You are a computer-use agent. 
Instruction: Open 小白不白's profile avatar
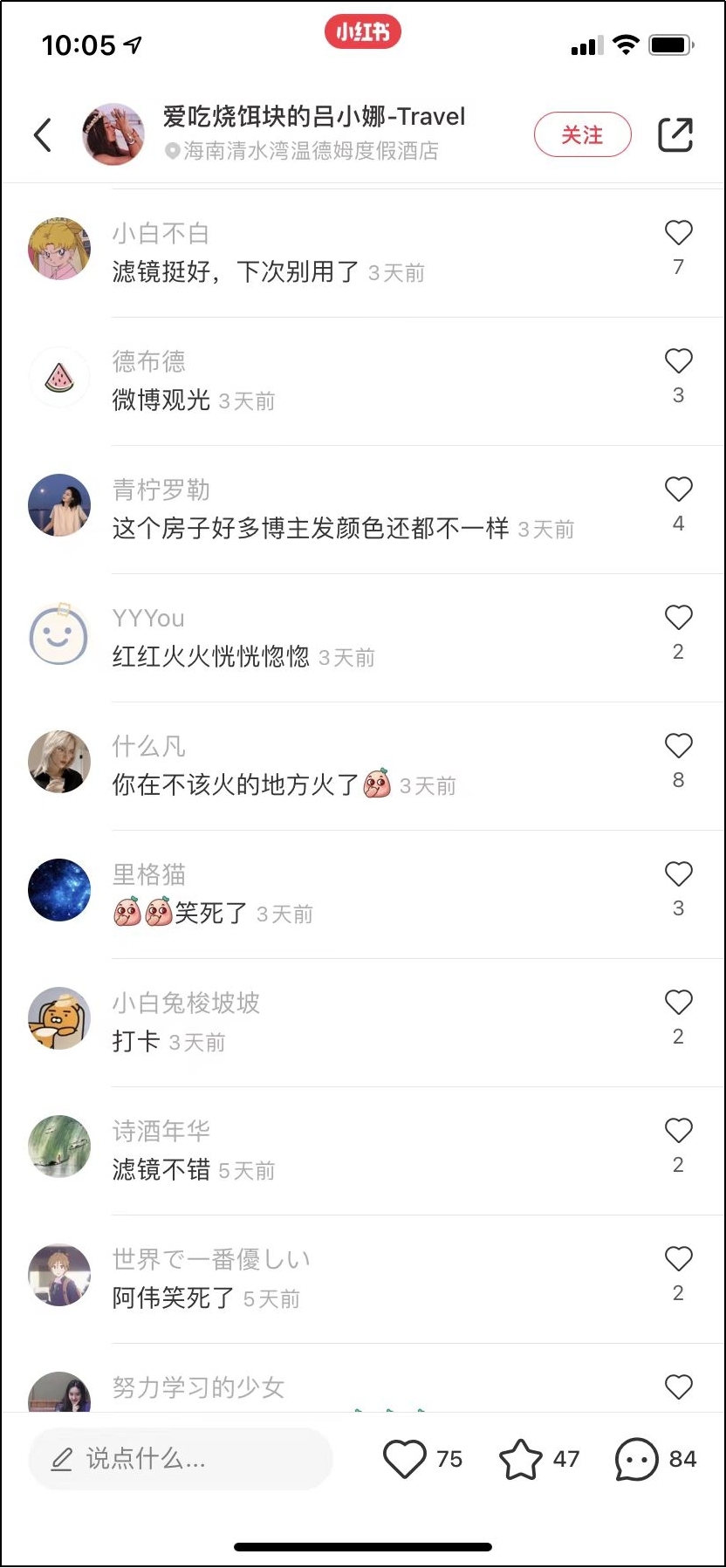point(59,250)
